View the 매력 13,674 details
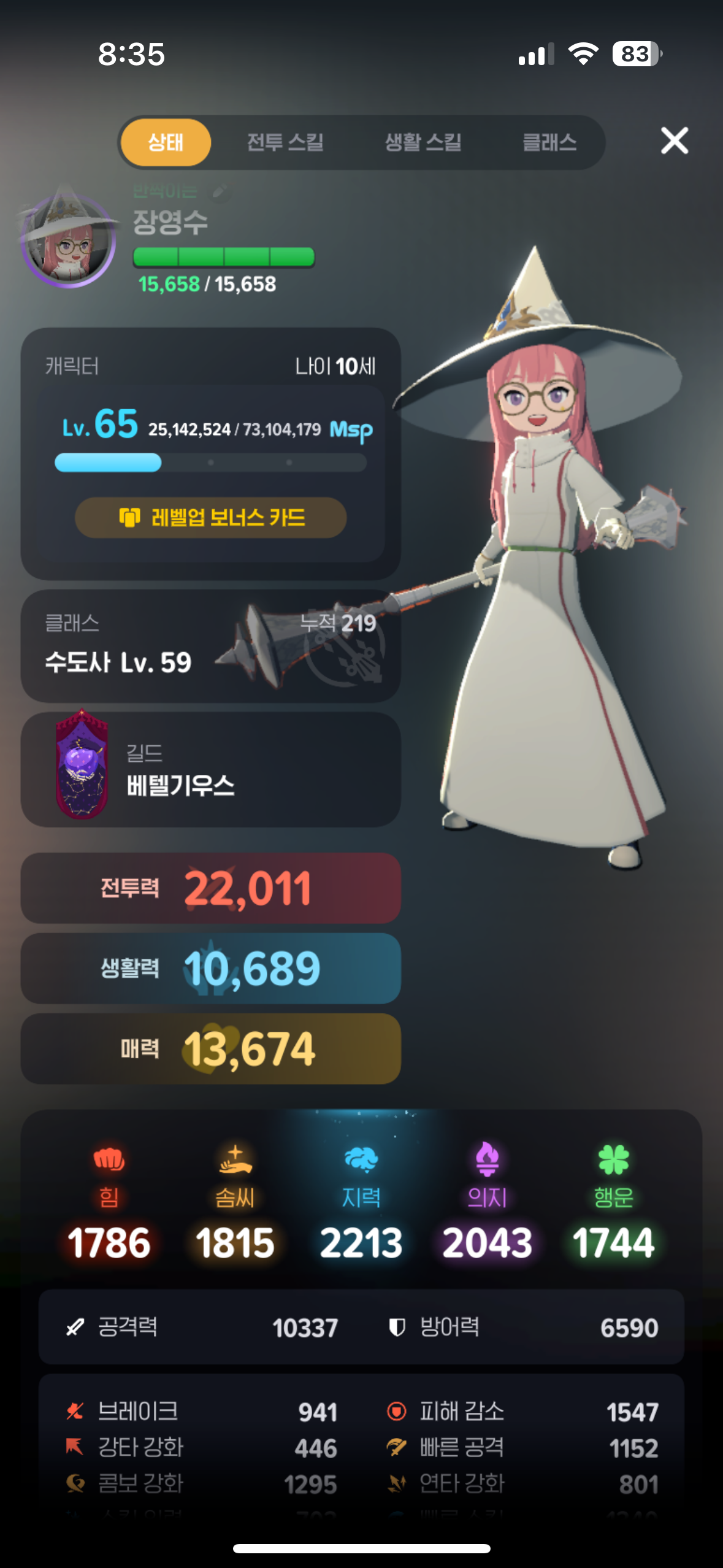723x1568 pixels. pyautogui.click(x=210, y=1049)
